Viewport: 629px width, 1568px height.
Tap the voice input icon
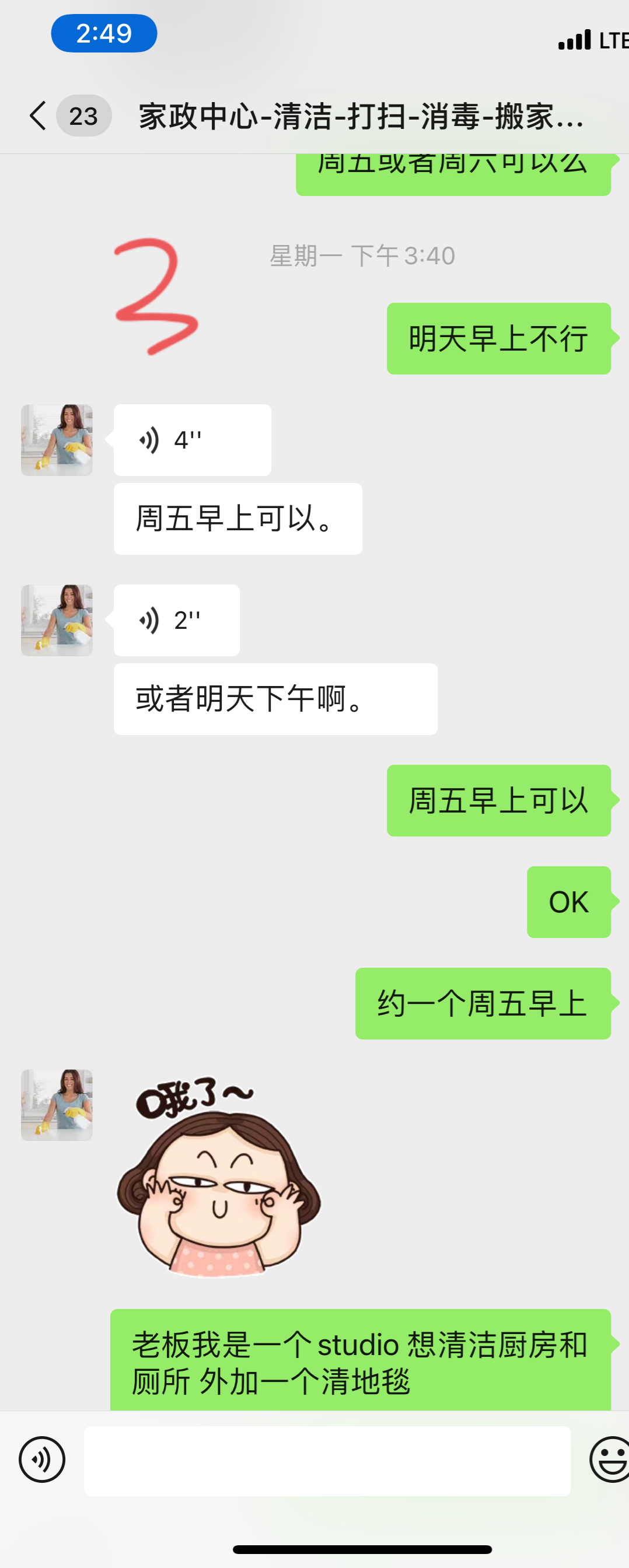coord(41,1460)
